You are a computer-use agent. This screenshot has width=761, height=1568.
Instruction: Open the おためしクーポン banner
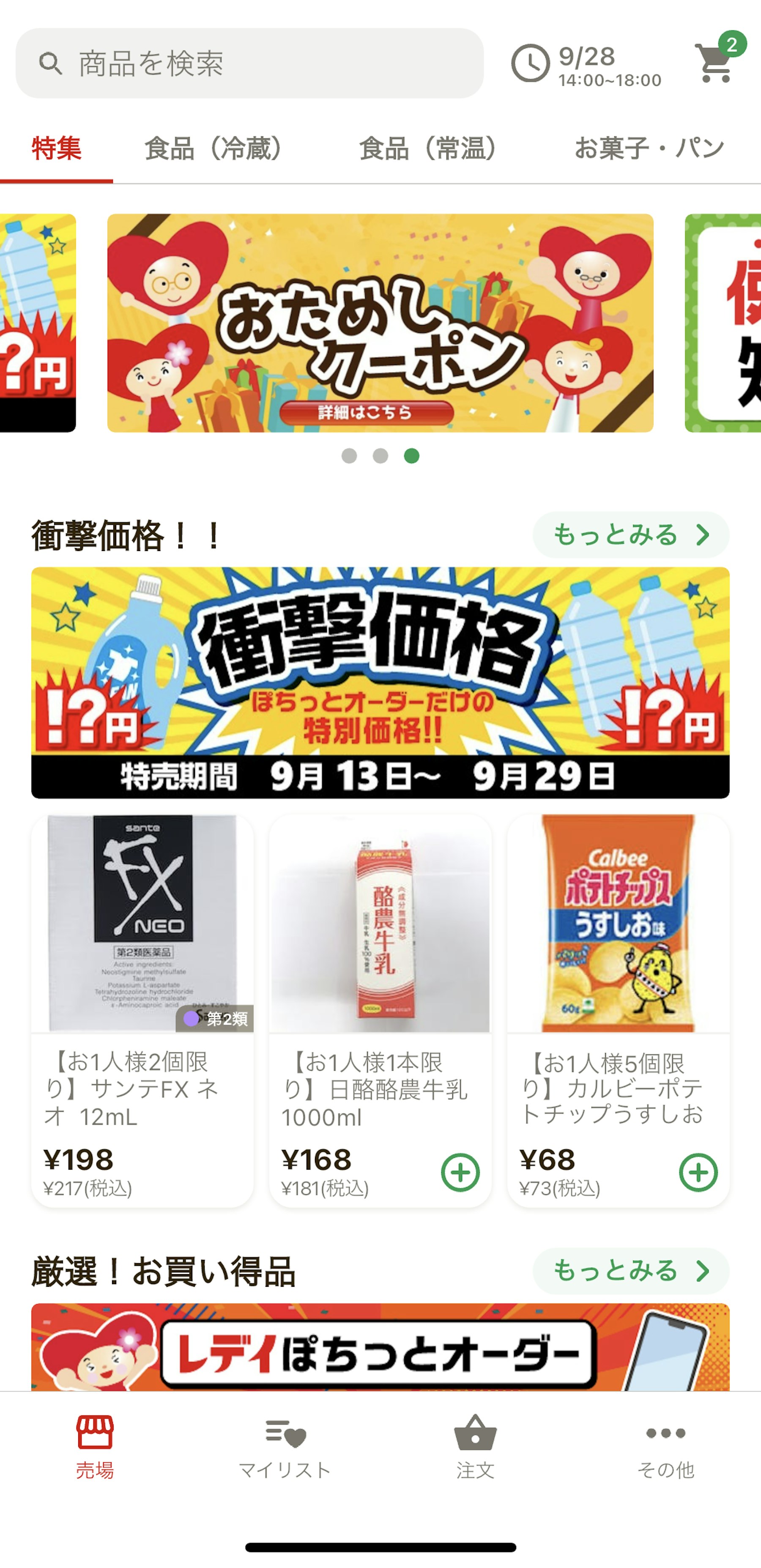[x=380, y=323]
